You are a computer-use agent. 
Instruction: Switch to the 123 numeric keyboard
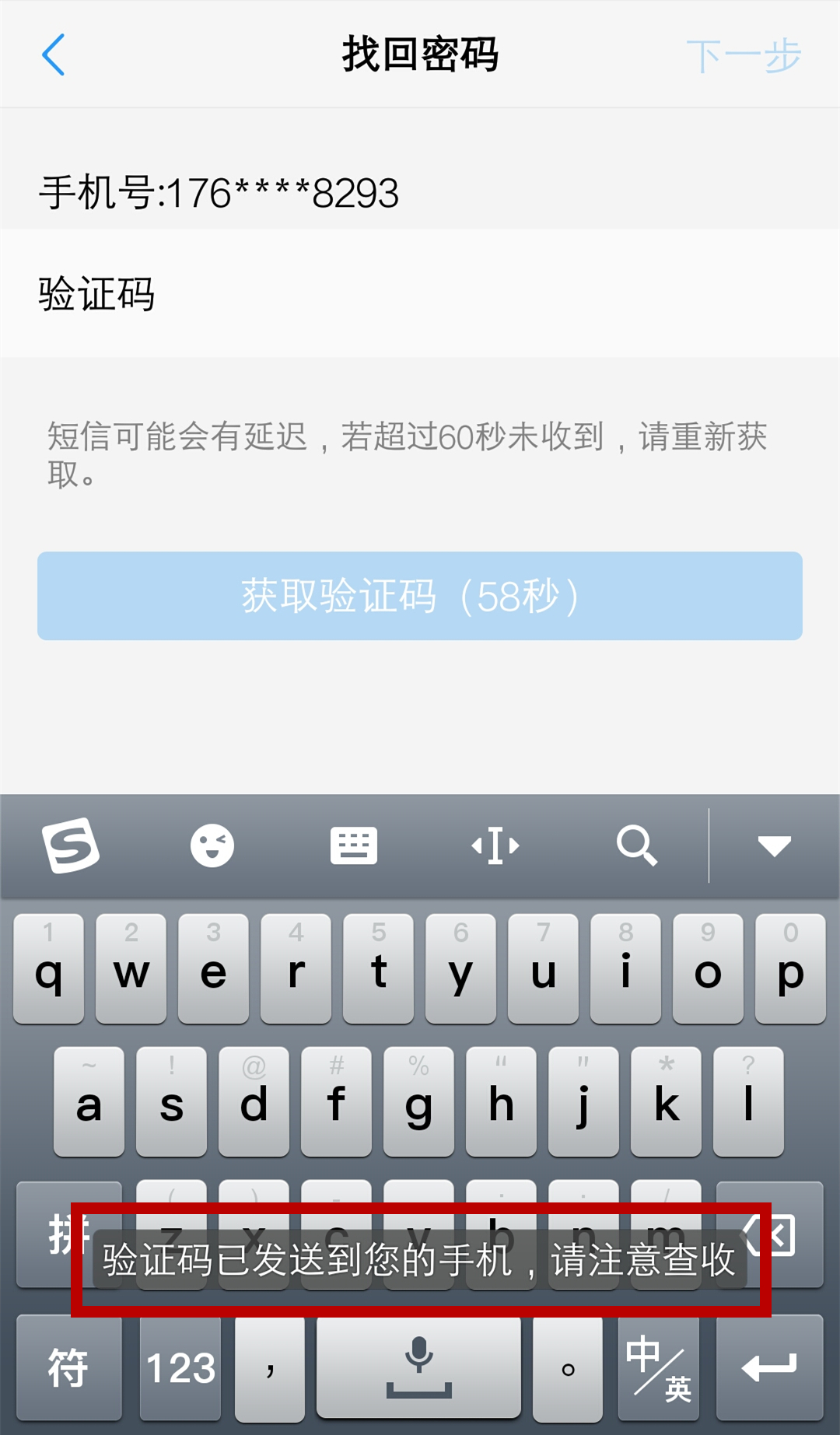(180, 1368)
